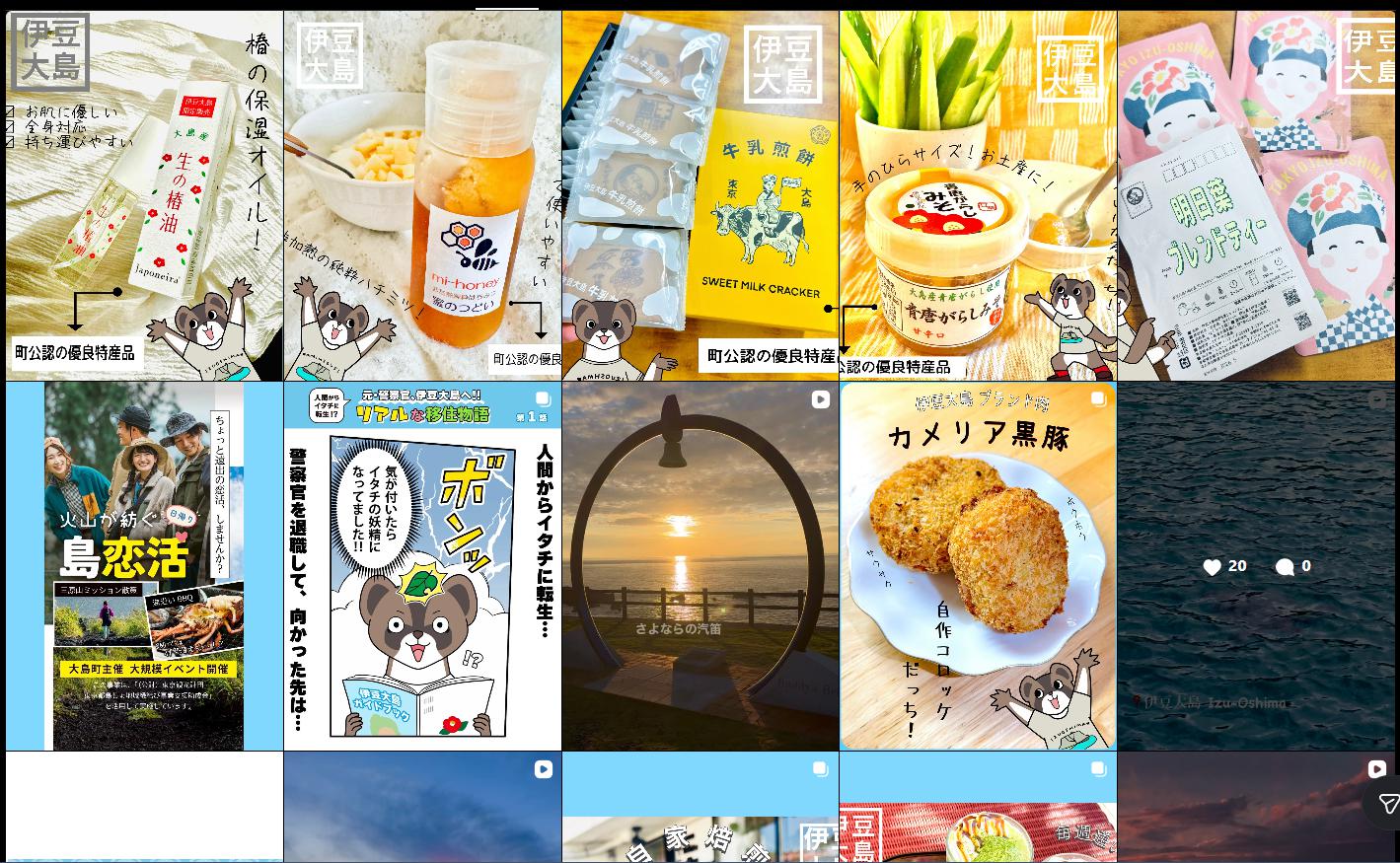View the mi-honey honey bottle post
This screenshot has height=863, width=1400.
click(x=422, y=195)
